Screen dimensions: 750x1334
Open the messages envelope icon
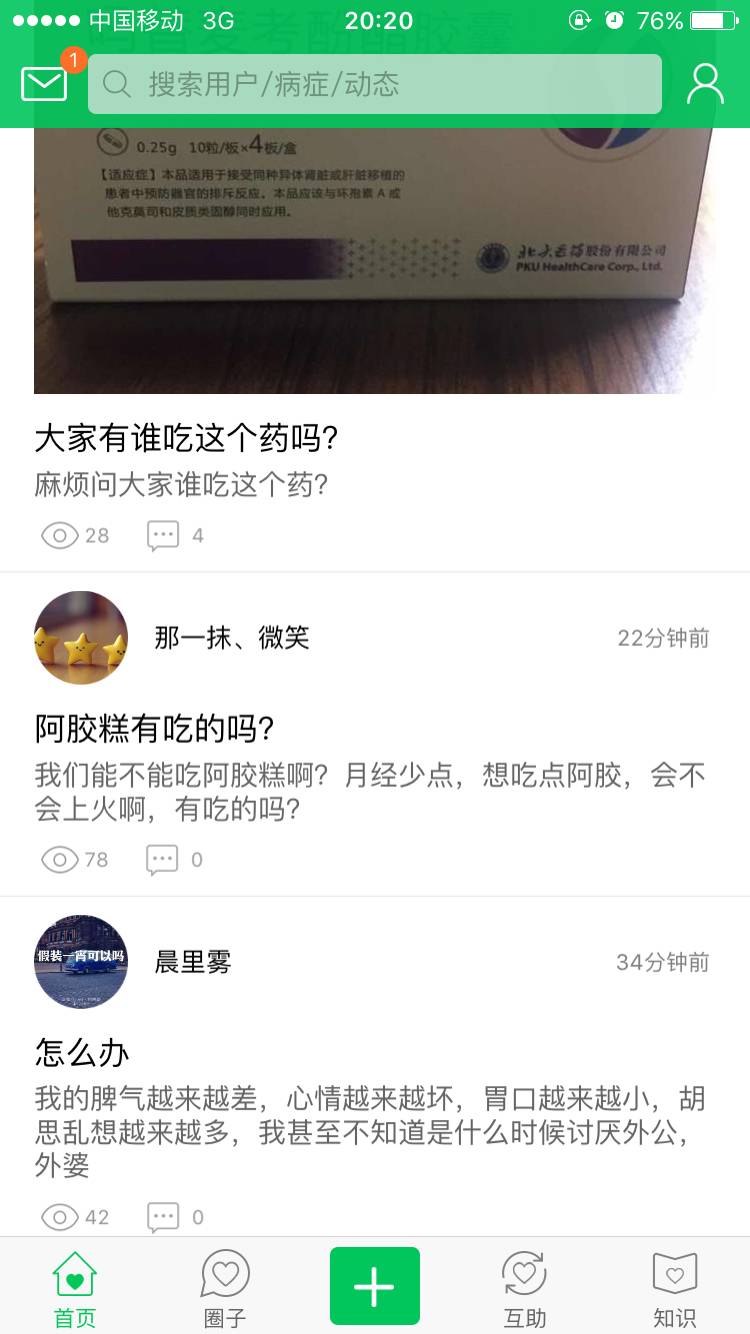pos(44,84)
